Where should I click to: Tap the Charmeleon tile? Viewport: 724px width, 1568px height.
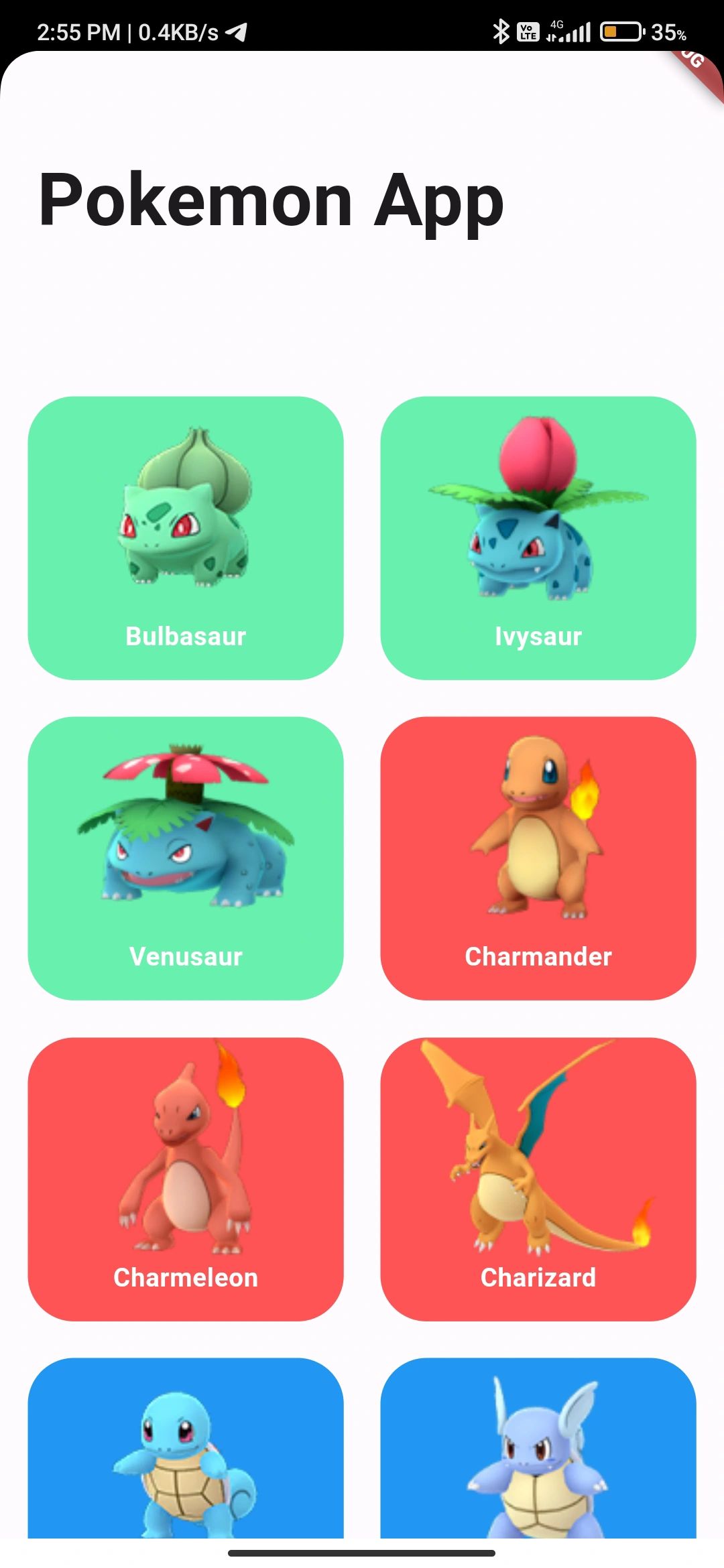(186, 1179)
